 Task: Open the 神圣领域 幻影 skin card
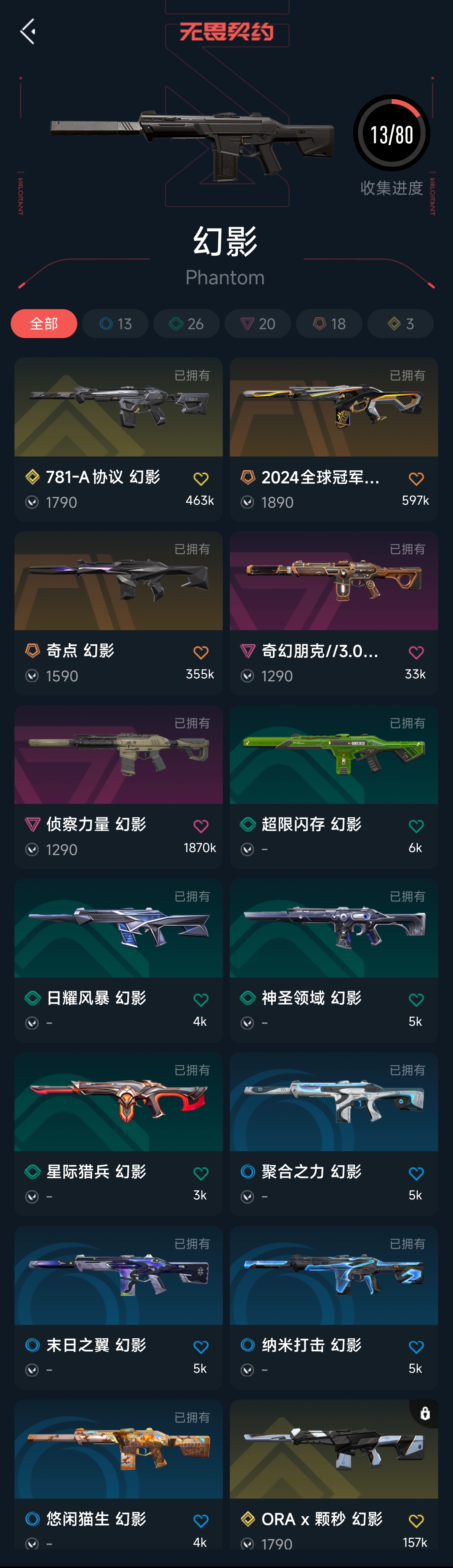pos(334,960)
